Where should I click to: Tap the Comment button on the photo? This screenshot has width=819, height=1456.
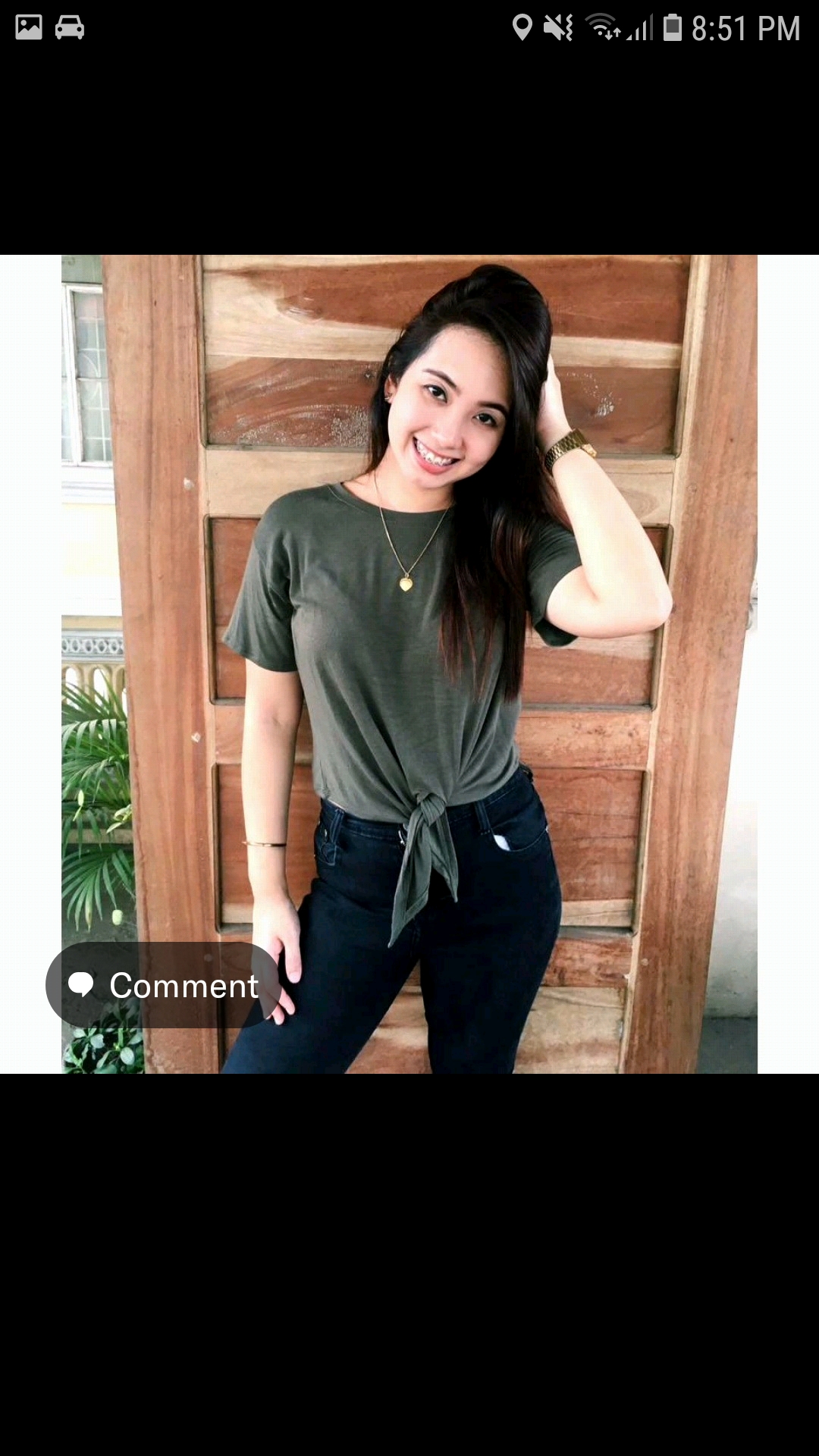(x=164, y=985)
